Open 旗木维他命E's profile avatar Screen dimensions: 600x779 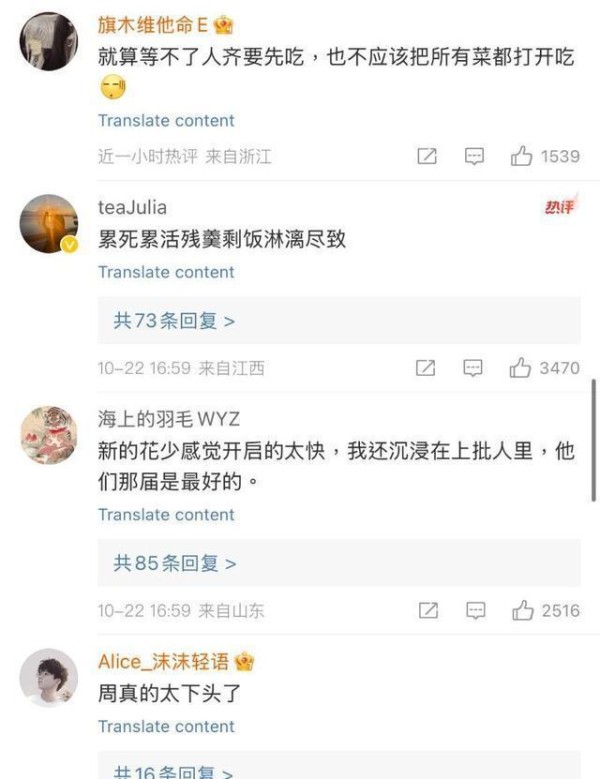(x=49, y=41)
